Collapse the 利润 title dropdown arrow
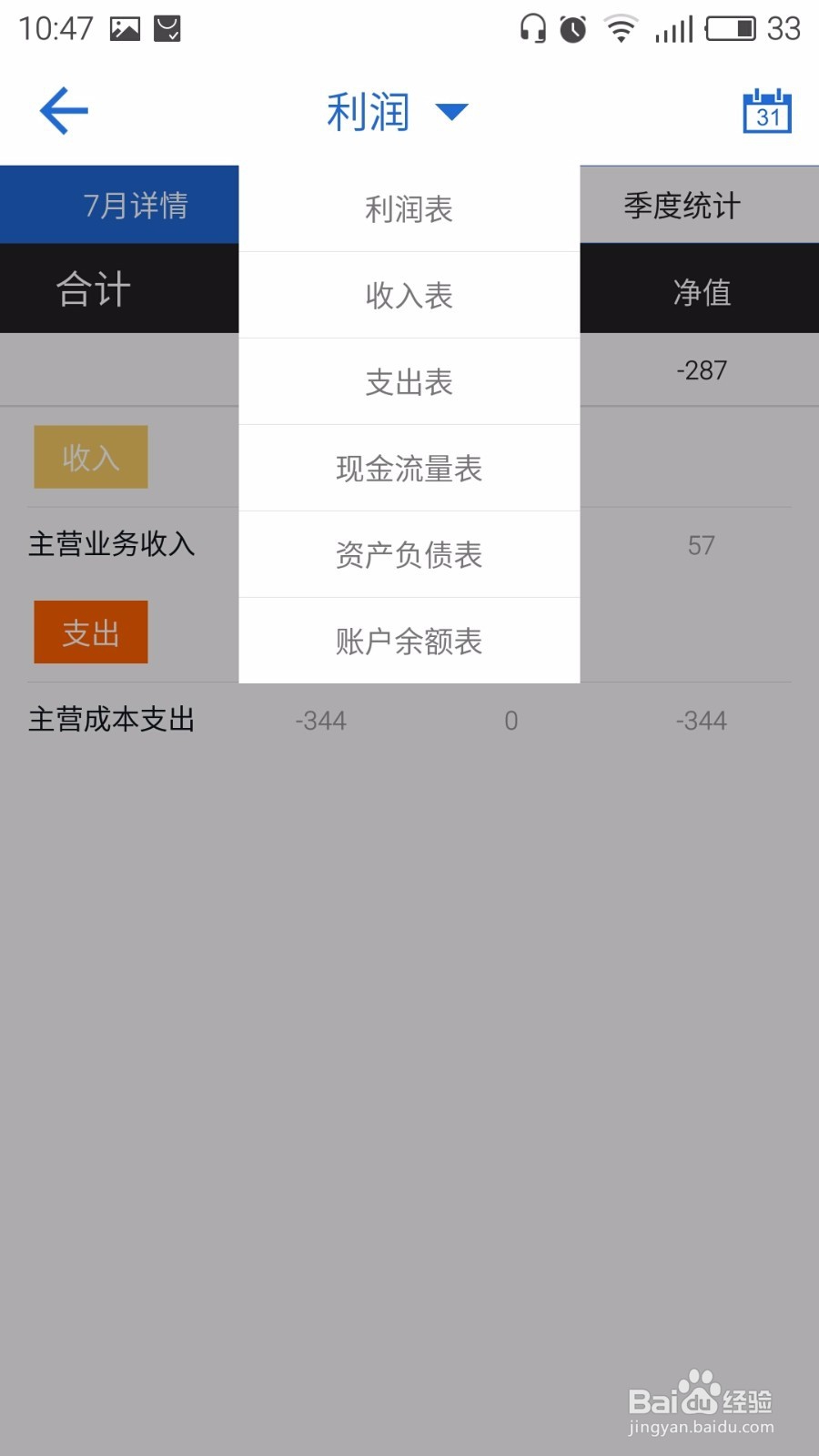This screenshot has height=1456, width=819. point(452,111)
